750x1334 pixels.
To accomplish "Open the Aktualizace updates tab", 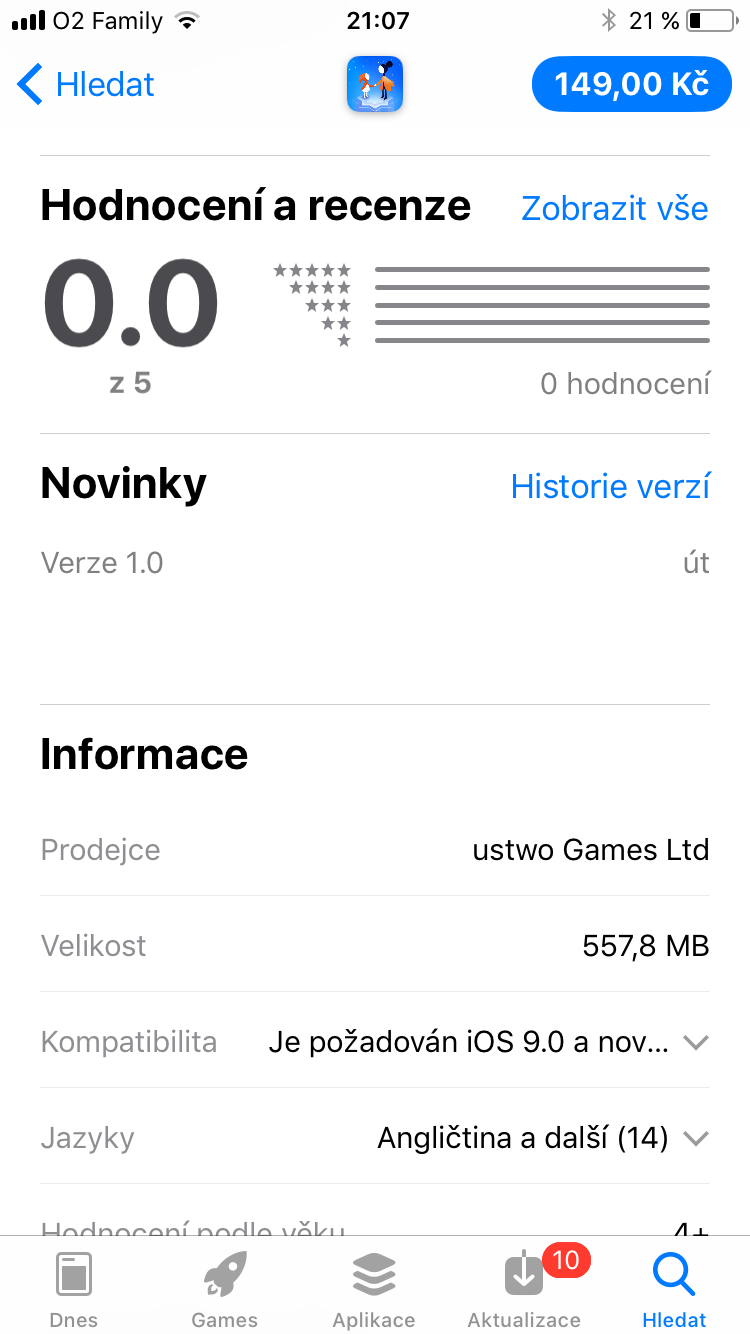I will coord(524,1288).
